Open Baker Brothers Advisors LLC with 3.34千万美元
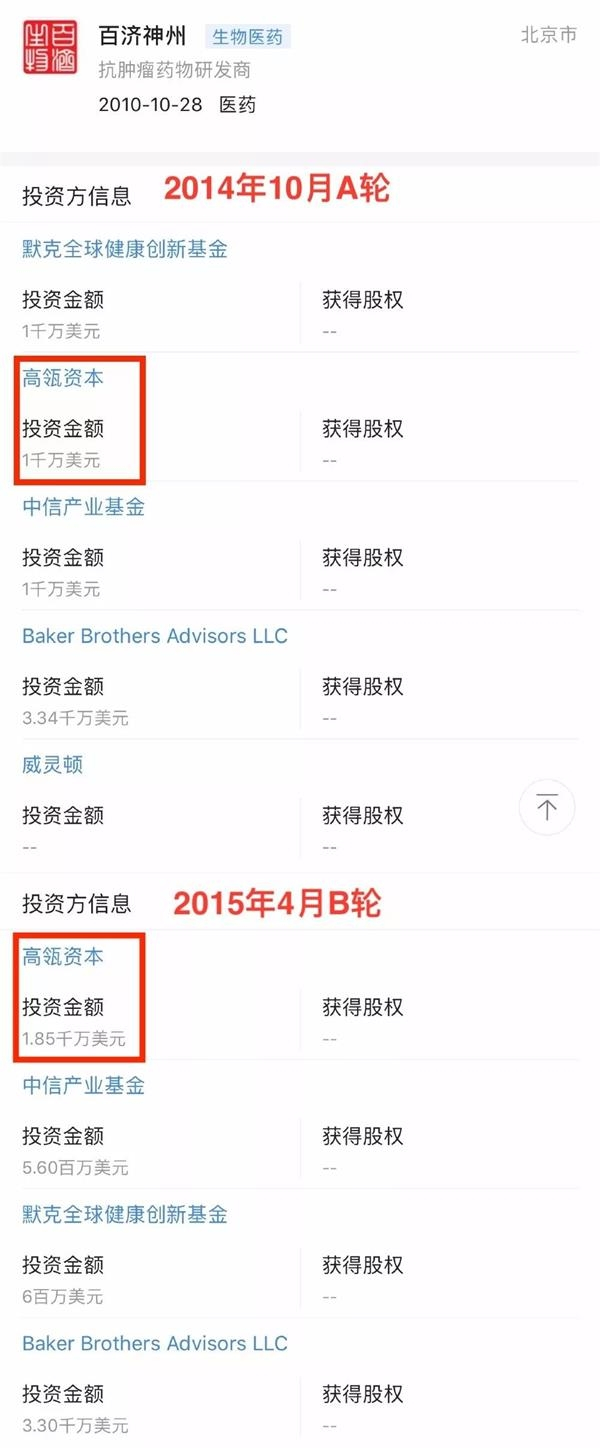The image size is (600, 1448). 155,636
